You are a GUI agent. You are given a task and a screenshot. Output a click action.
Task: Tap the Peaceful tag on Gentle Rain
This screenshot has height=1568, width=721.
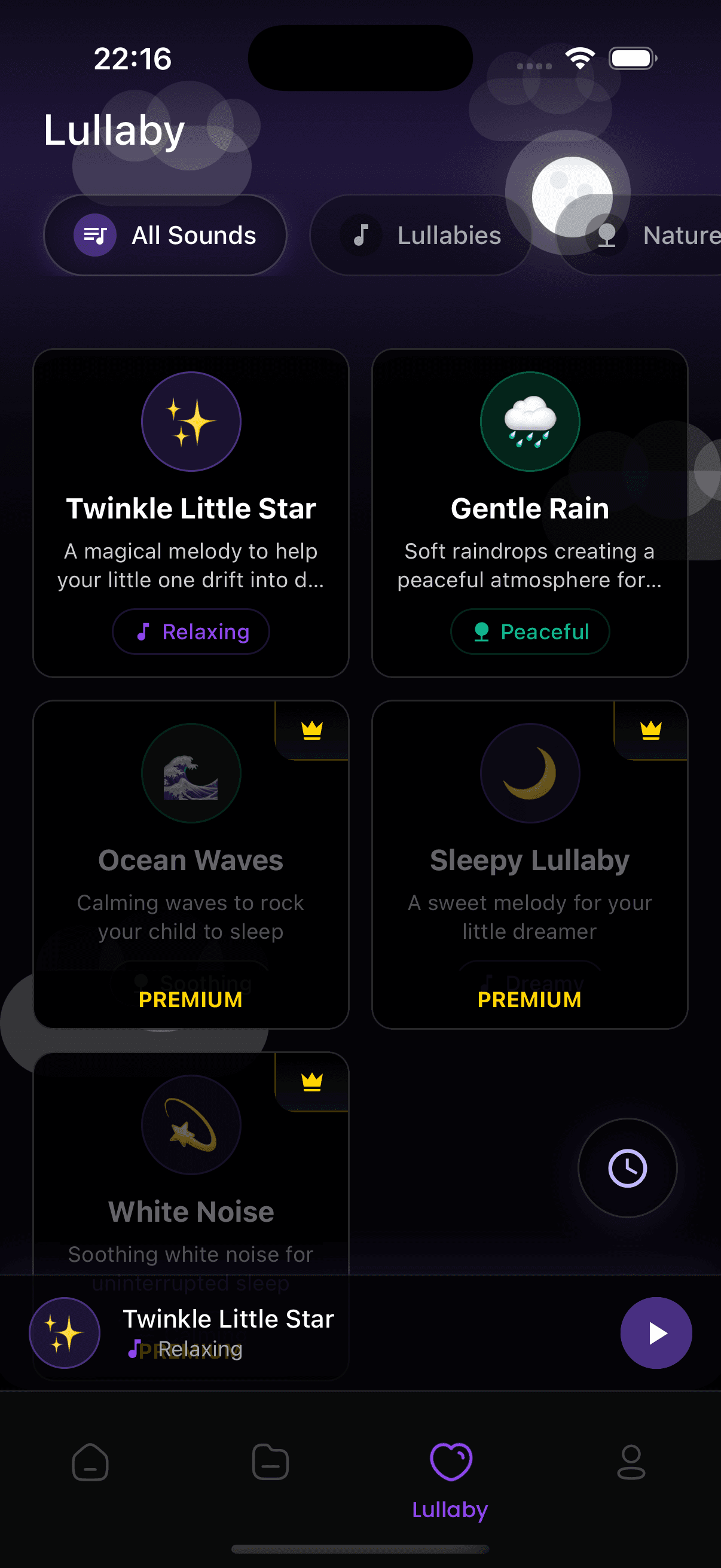pos(529,632)
